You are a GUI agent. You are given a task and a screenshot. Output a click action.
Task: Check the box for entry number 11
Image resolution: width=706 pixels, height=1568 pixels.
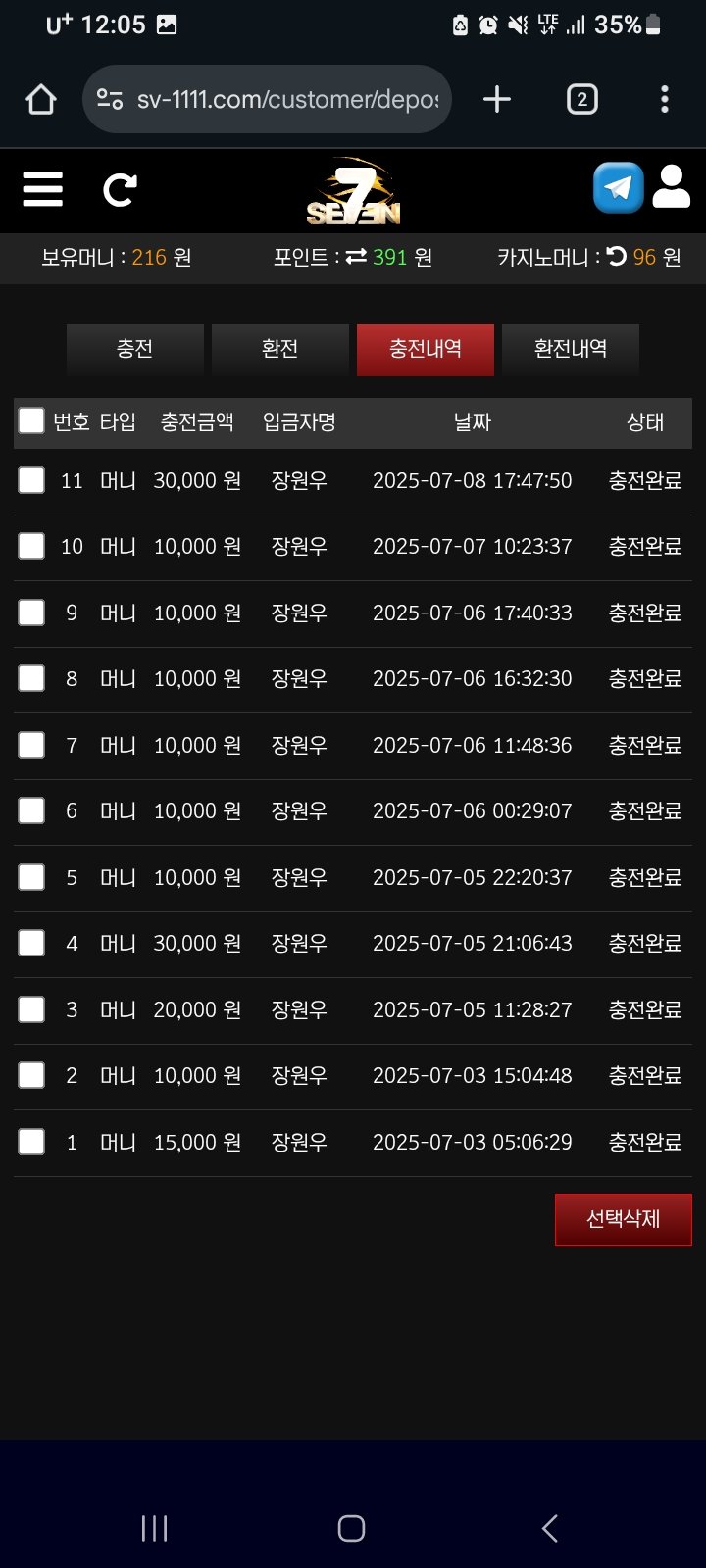(x=31, y=480)
